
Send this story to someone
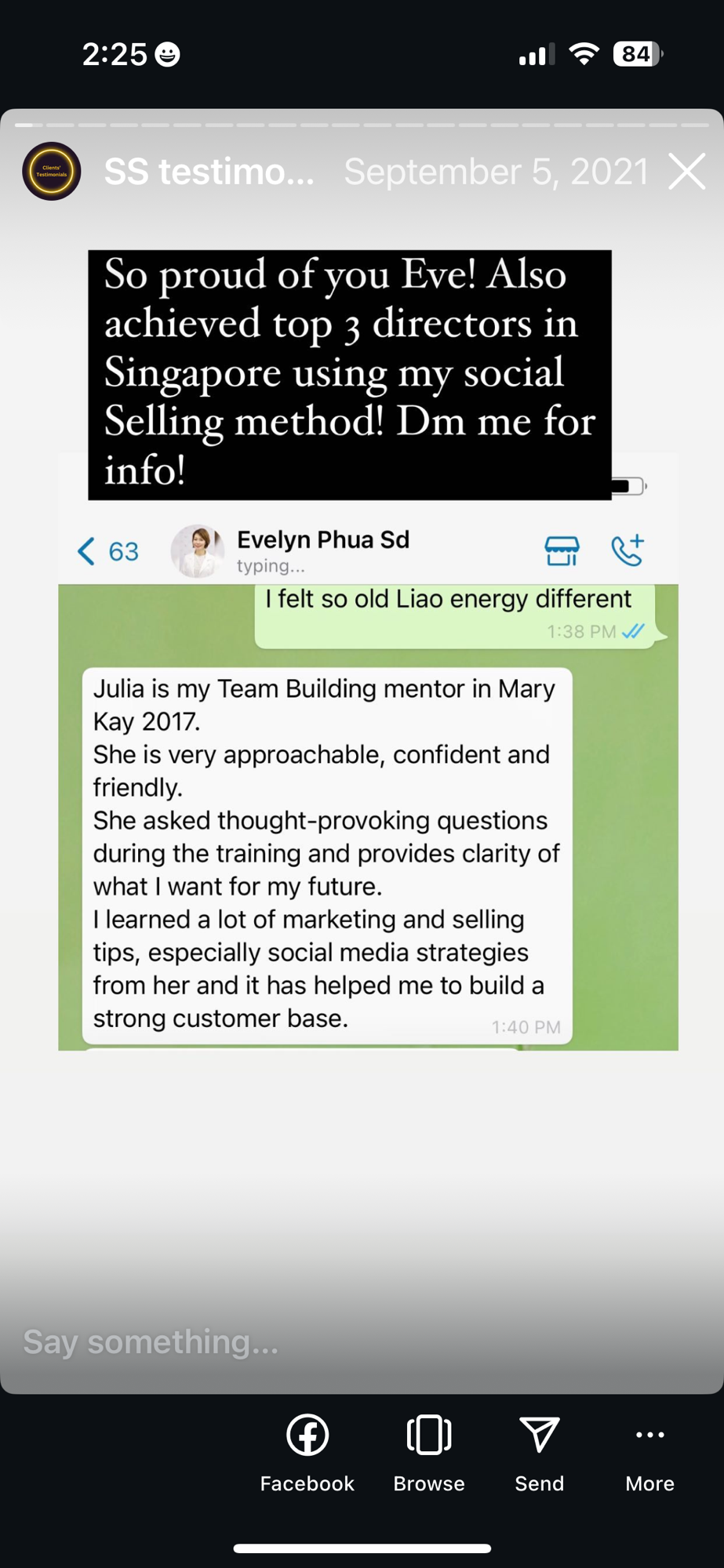pyautogui.click(x=540, y=1452)
